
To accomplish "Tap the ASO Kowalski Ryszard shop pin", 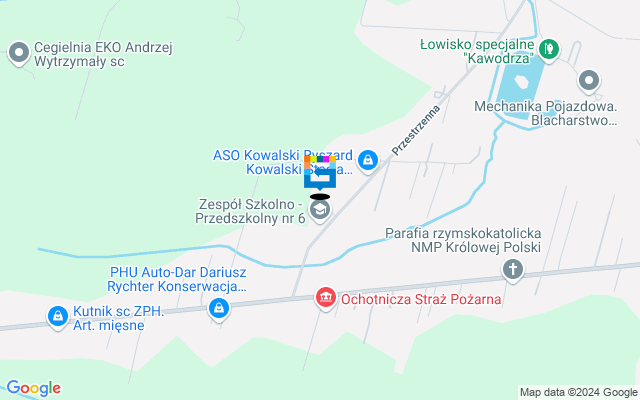I will pyautogui.click(x=368, y=159).
